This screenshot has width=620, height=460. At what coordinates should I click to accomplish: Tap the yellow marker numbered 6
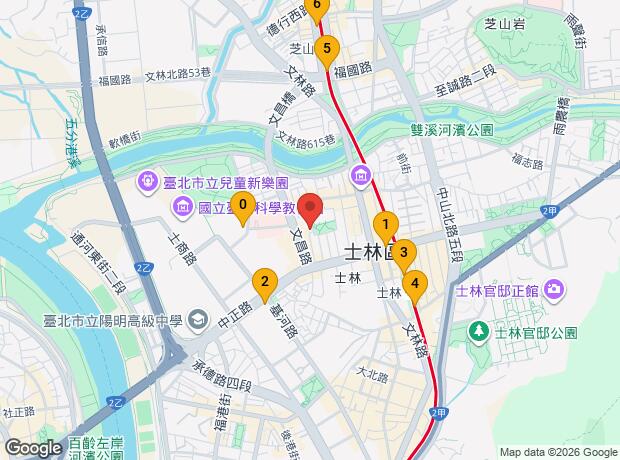(x=317, y=9)
